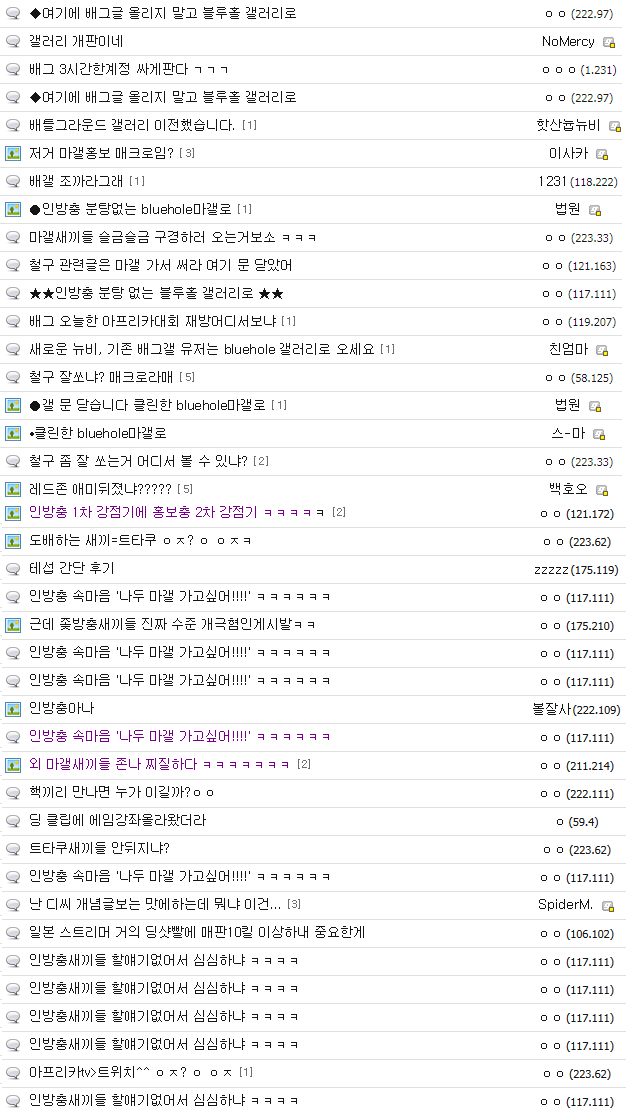This screenshot has width=627, height=1115.
Task: Open '배틀그라운드 갤러리 이전했습니다' post
Action: point(132,125)
